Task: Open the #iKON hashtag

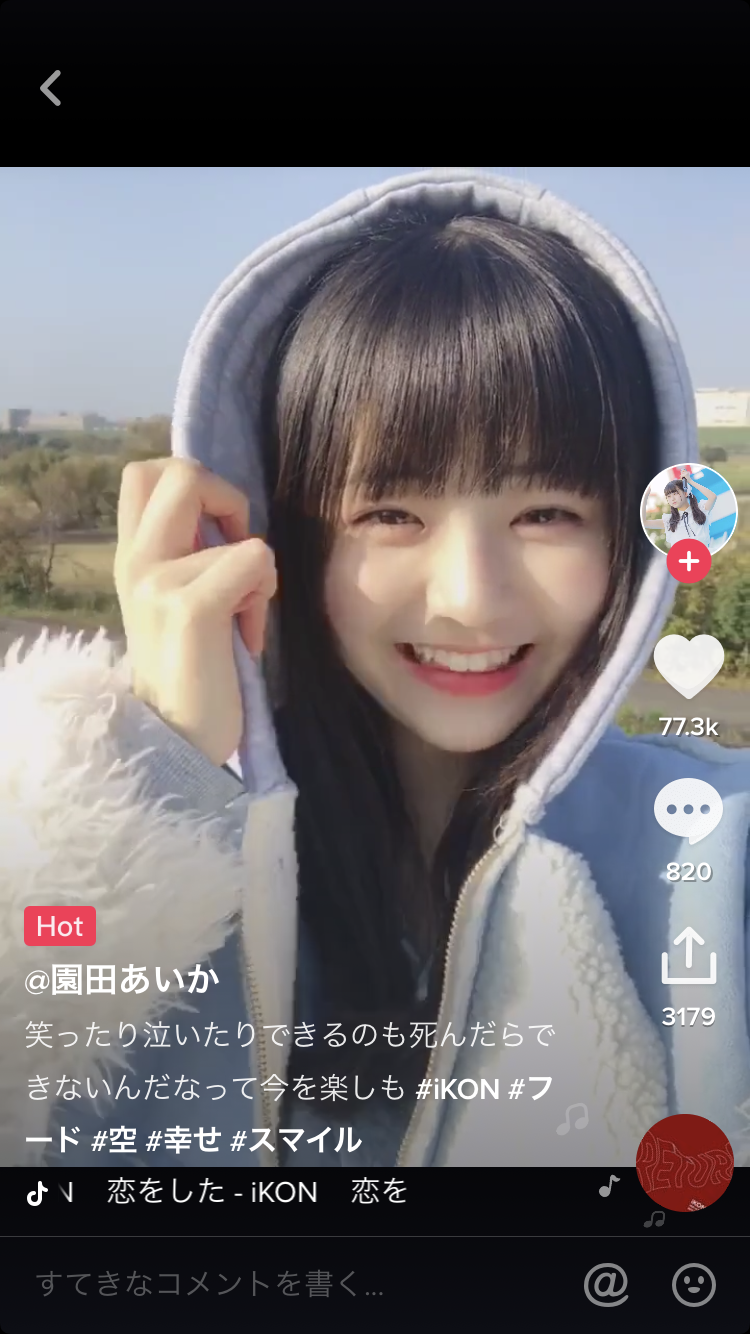Action: [x=457, y=1088]
